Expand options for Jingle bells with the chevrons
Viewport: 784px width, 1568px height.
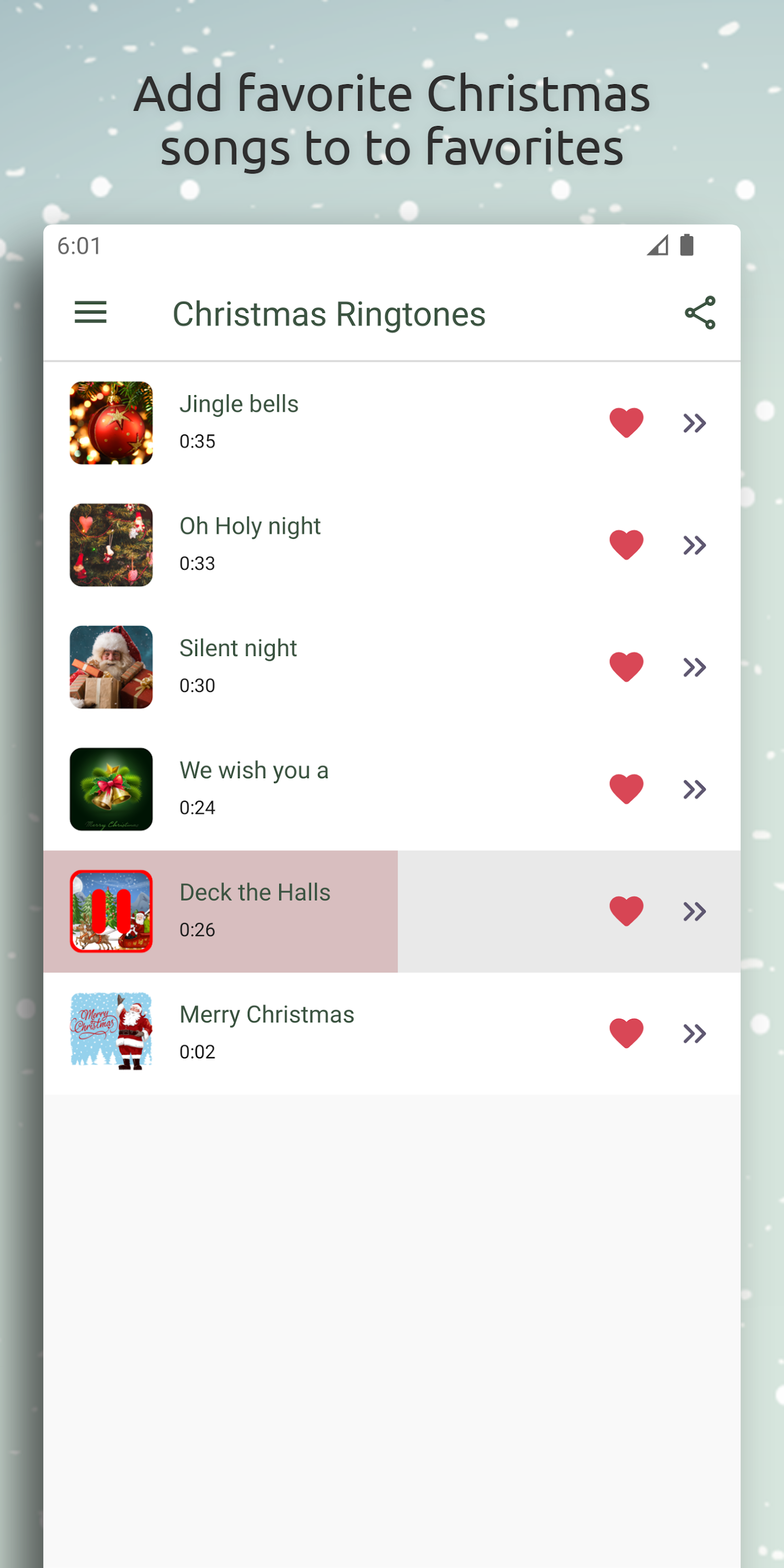click(694, 422)
